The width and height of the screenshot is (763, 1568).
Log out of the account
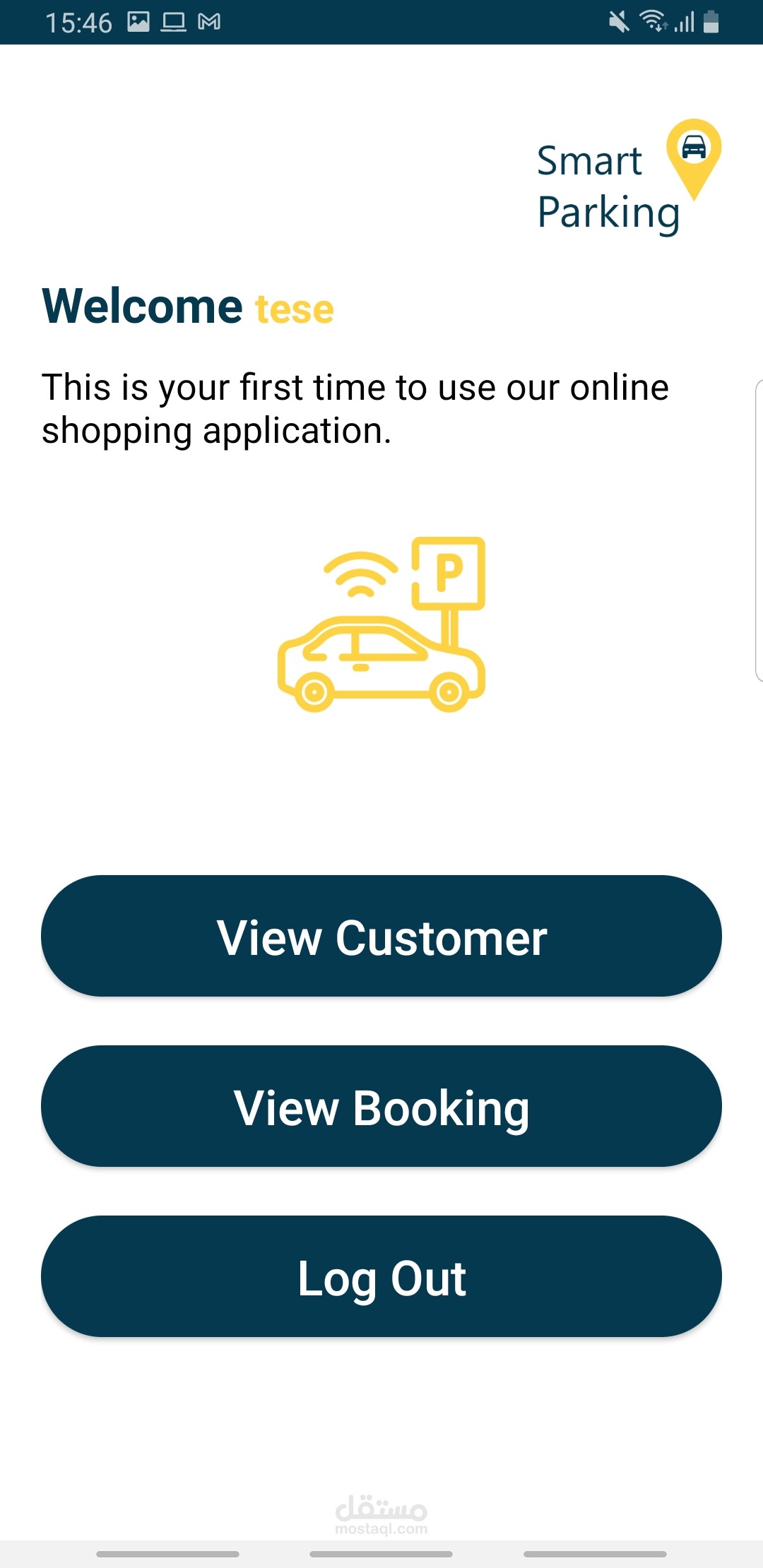(x=381, y=1276)
